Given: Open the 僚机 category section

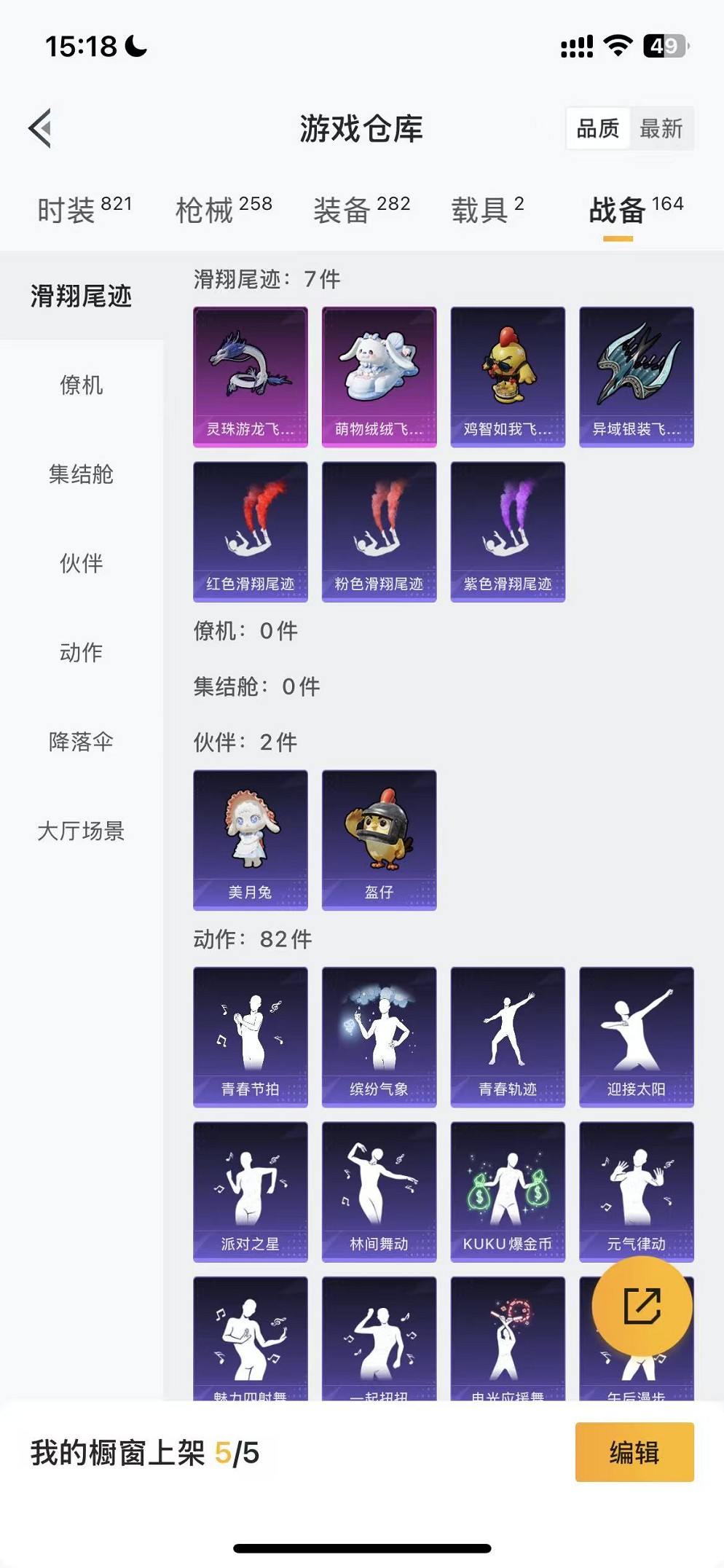Looking at the screenshot, I should coord(79,386).
